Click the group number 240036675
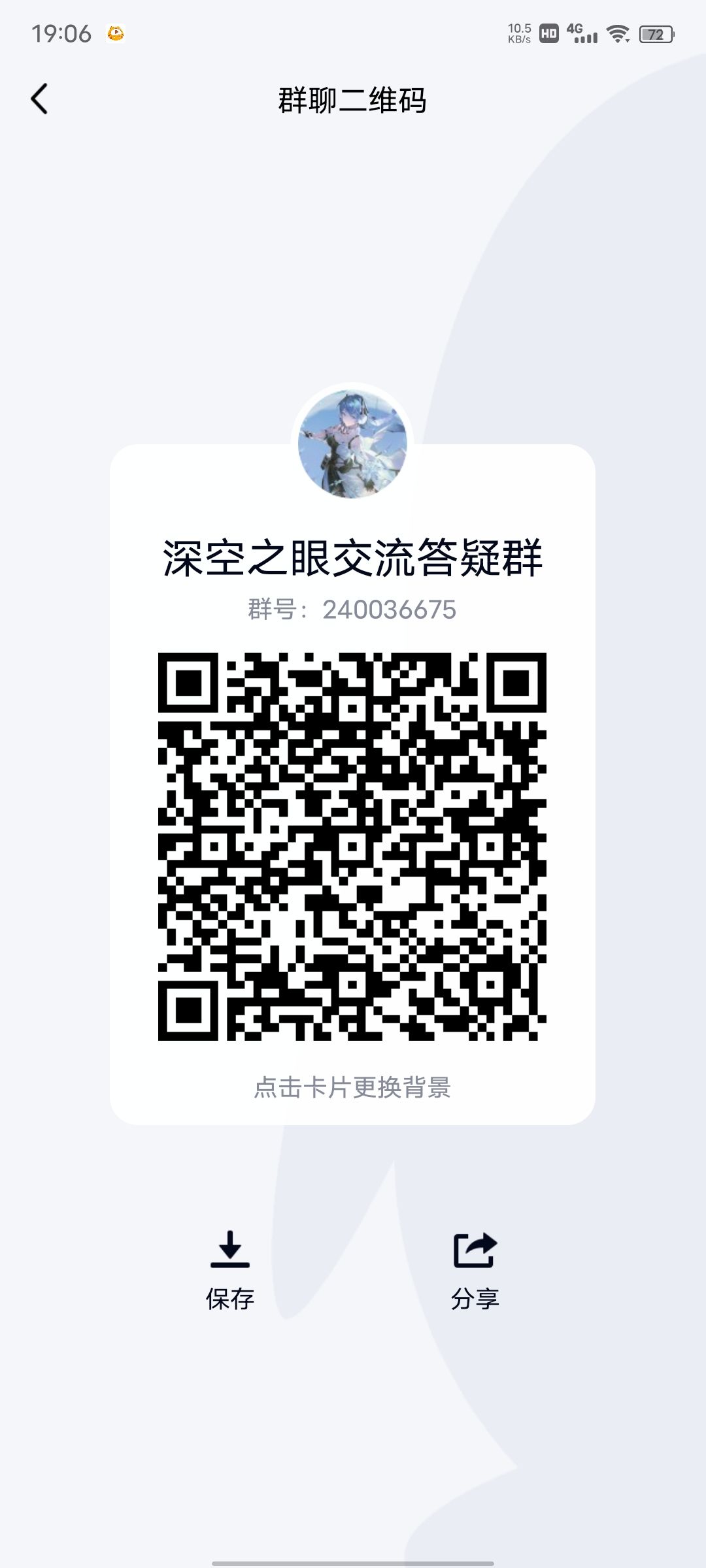 (353, 609)
